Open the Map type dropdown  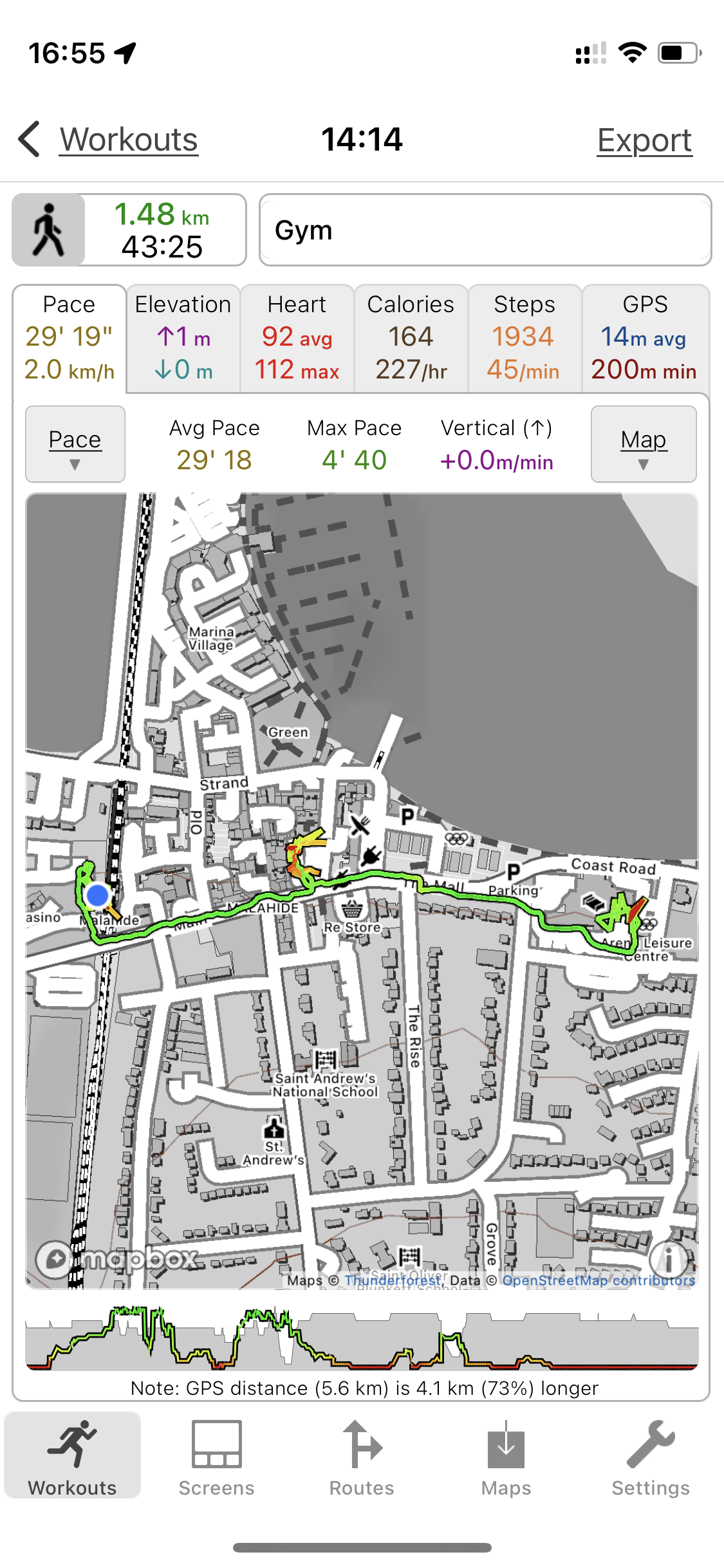pyautogui.click(x=644, y=444)
